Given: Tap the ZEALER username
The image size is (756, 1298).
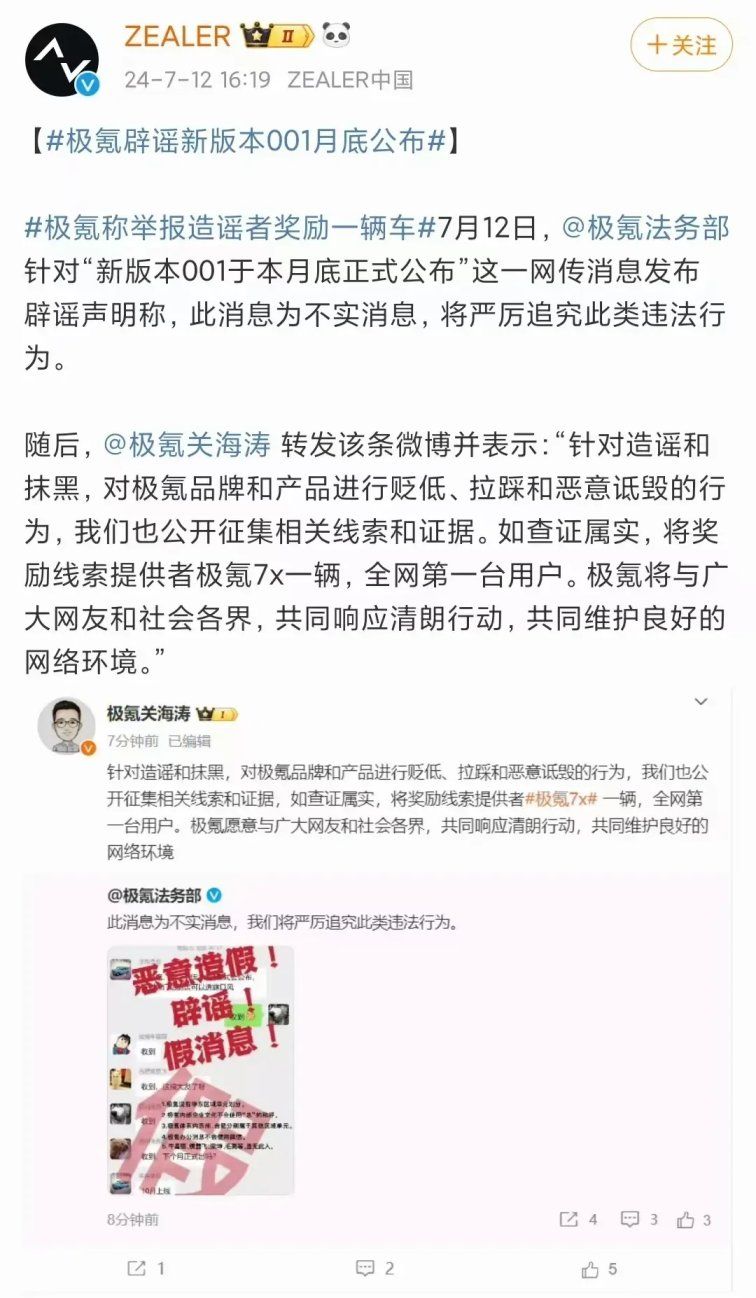Looking at the screenshot, I should [177, 36].
